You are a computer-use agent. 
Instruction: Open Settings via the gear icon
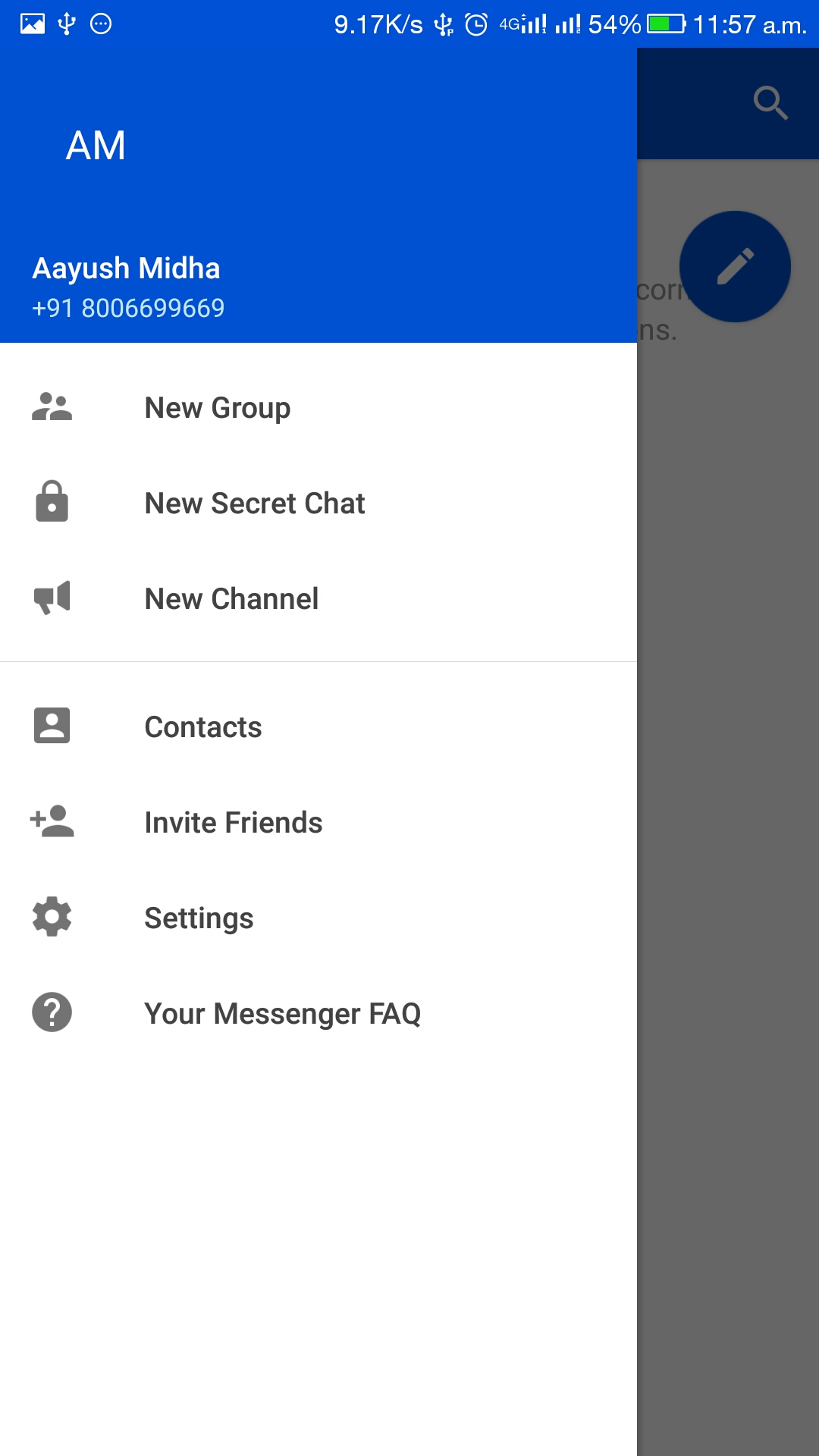[51, 917]
